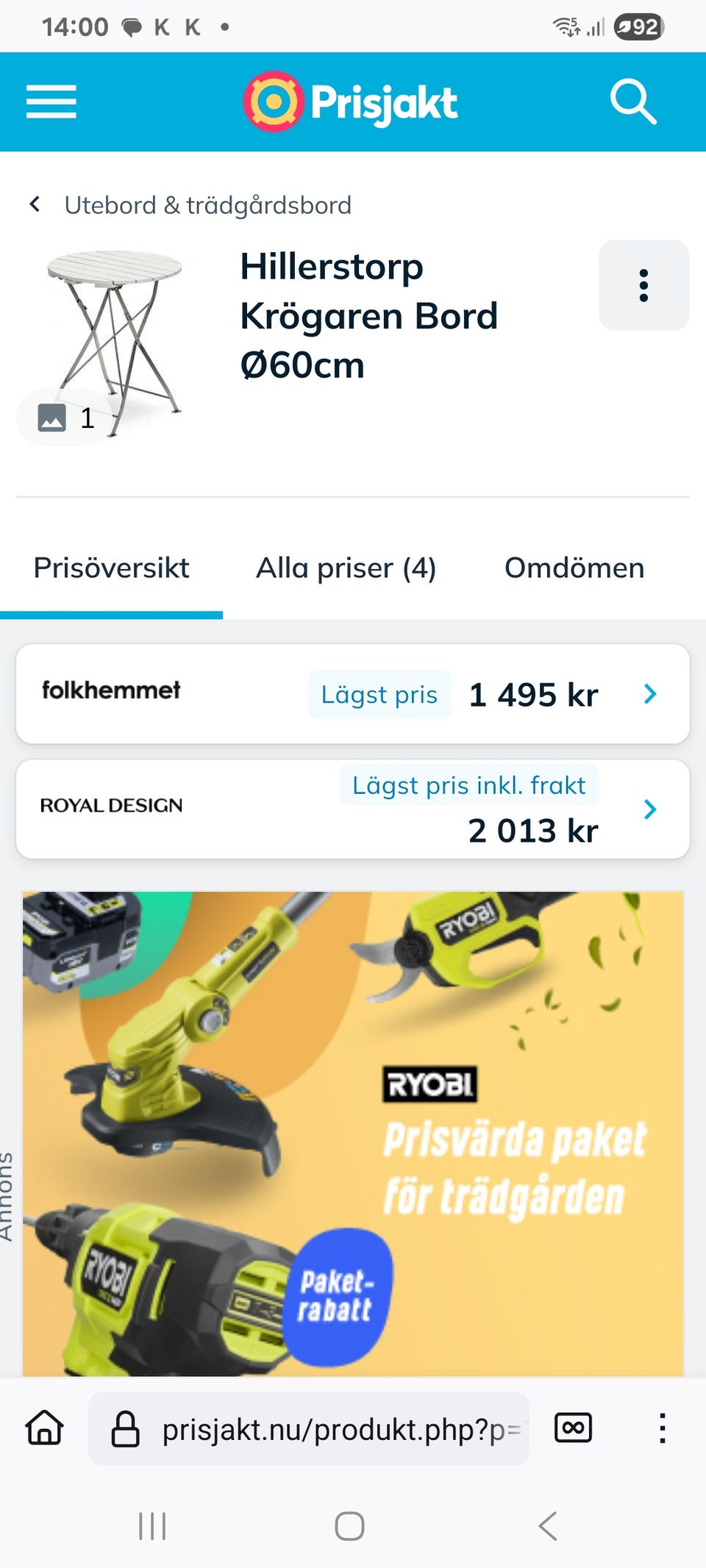
Task: Open folkhemmet offer for 1 495 kr
Action: tap(353, 694)
